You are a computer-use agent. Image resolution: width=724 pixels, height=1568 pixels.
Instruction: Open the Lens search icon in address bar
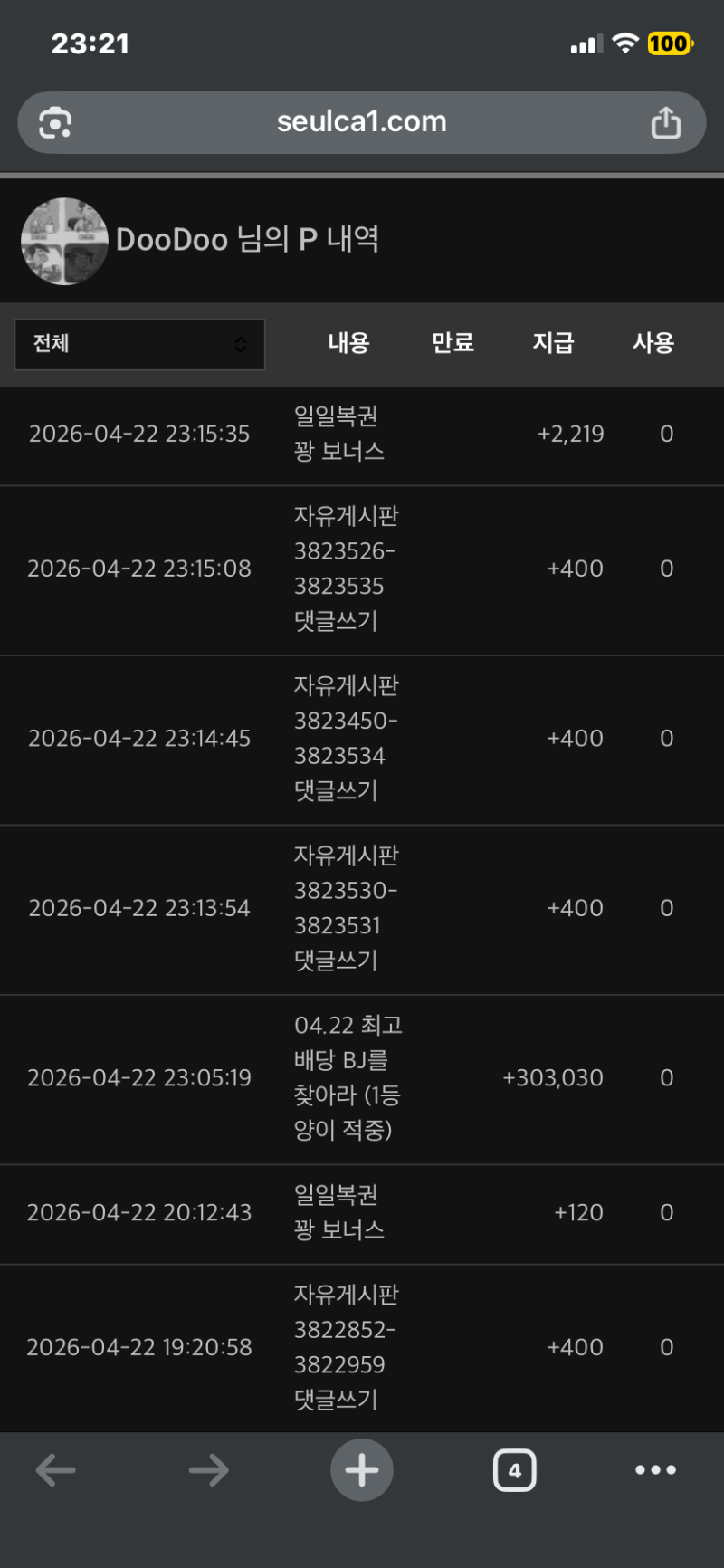click(55, 123)
